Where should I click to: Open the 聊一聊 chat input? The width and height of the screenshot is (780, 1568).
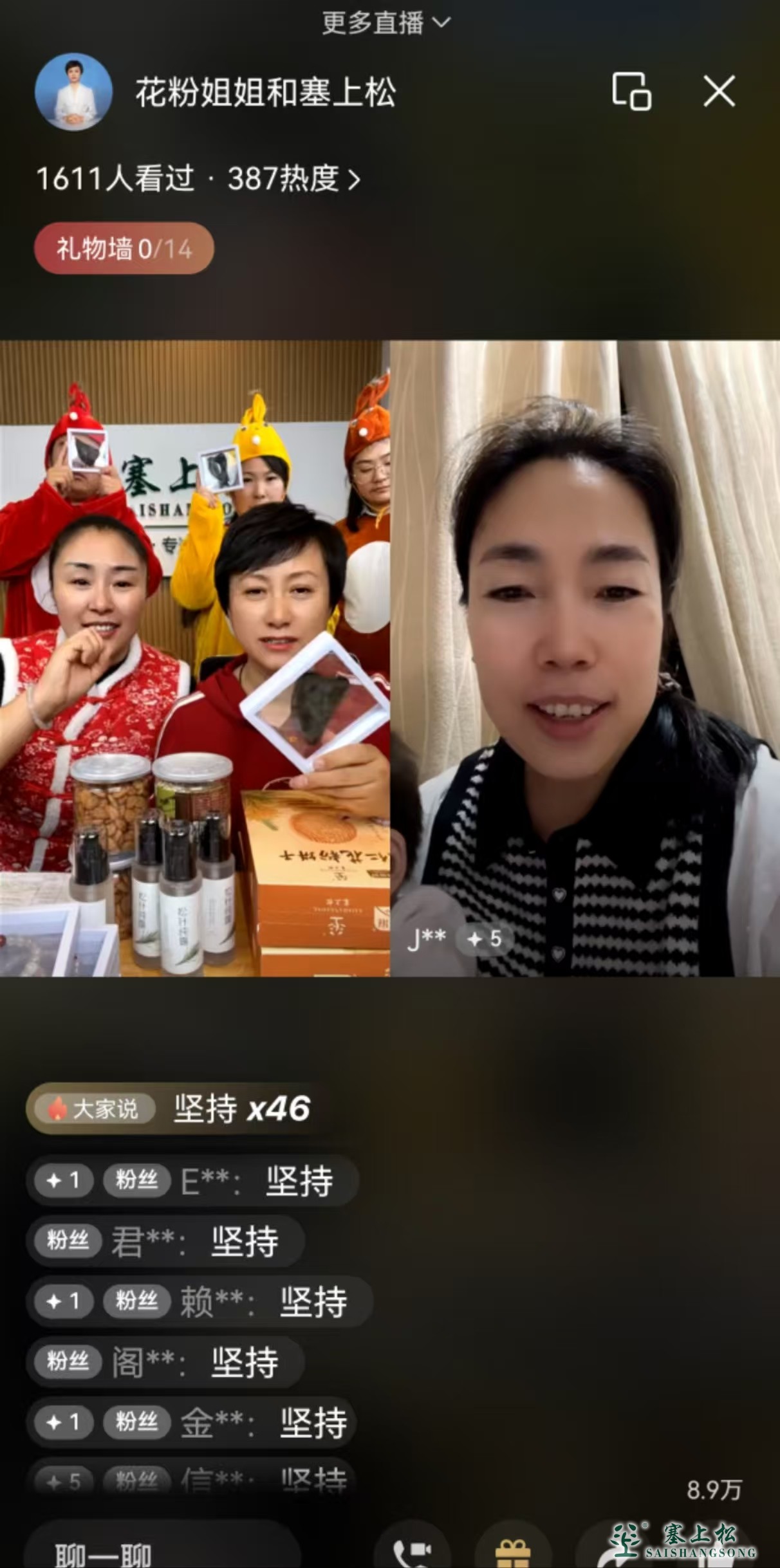pos(161,1553)
